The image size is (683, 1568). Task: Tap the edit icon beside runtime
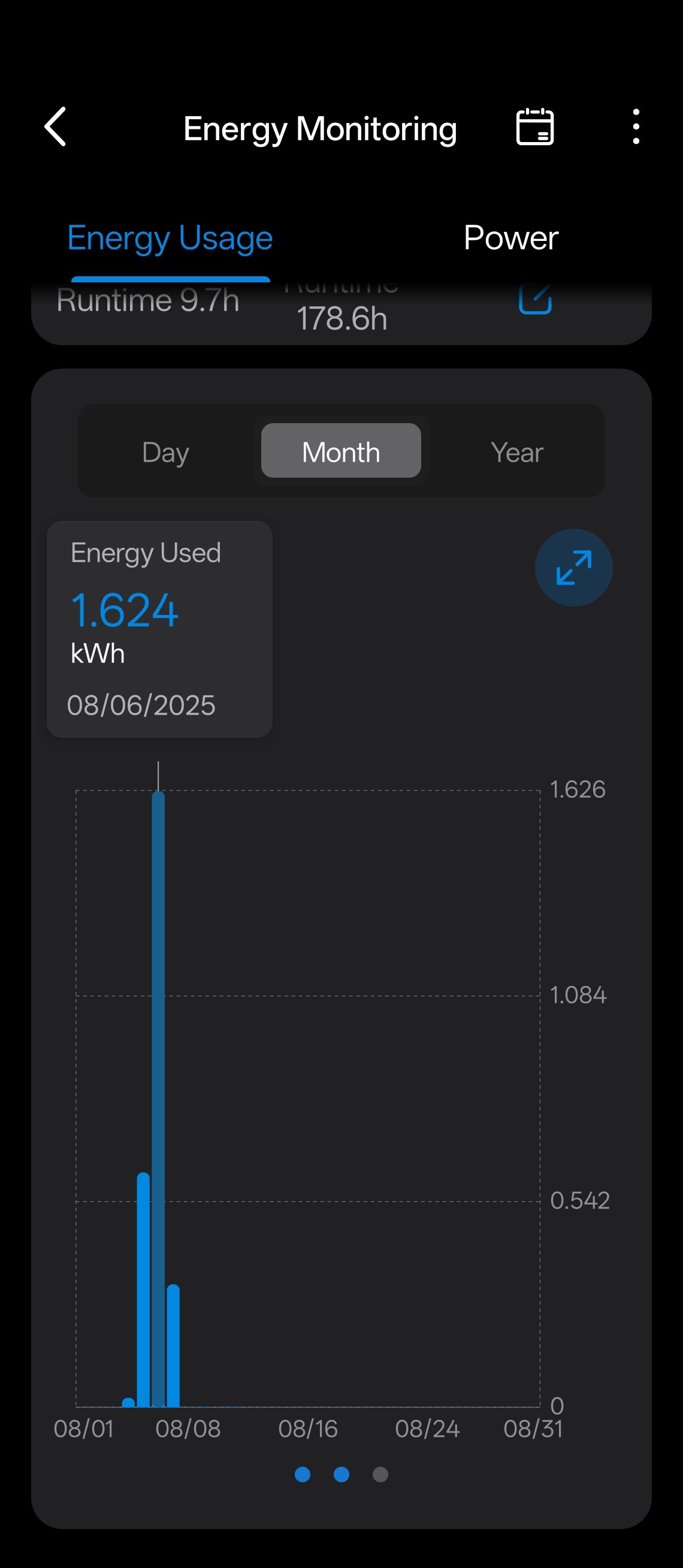535,298
